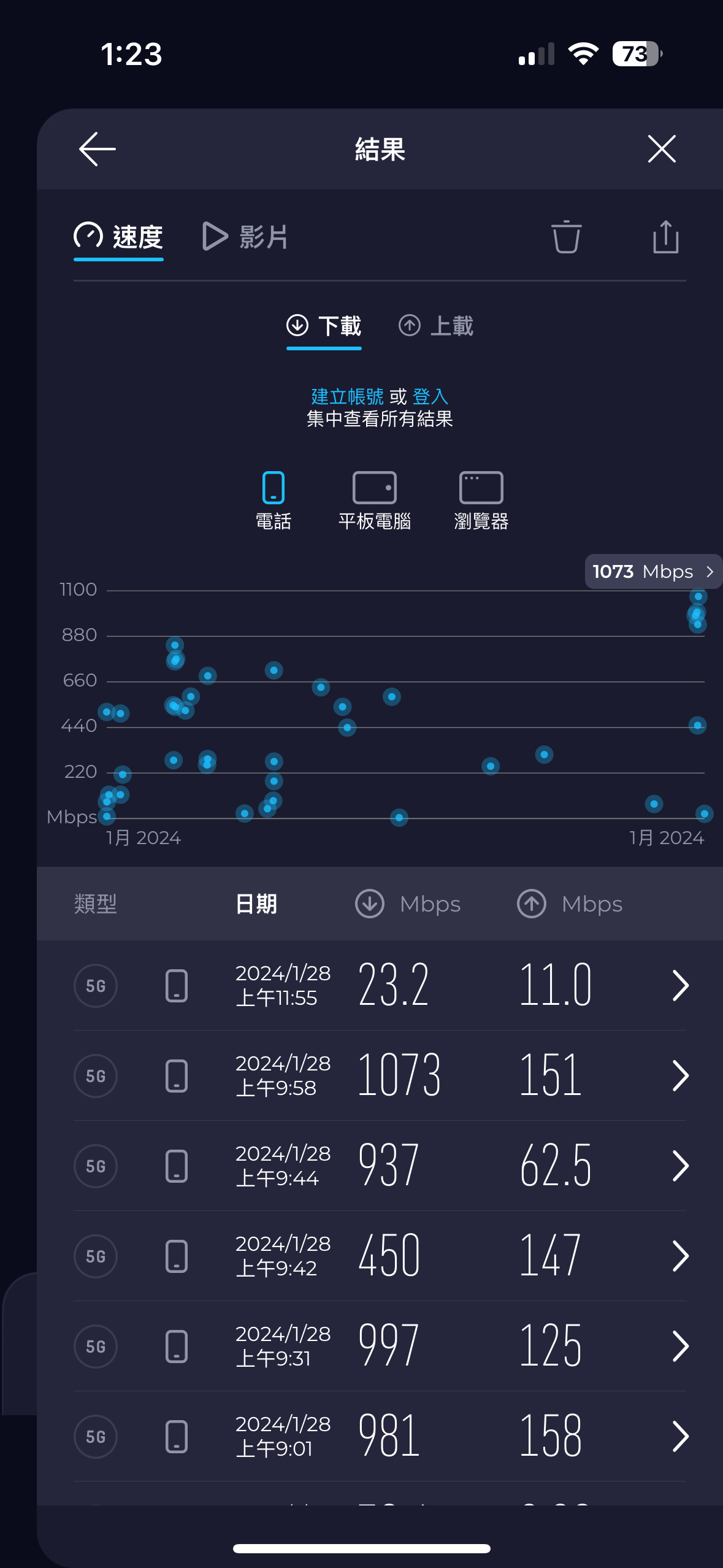
Task: Open the 建立帳號 link
Action: point(347,396)
